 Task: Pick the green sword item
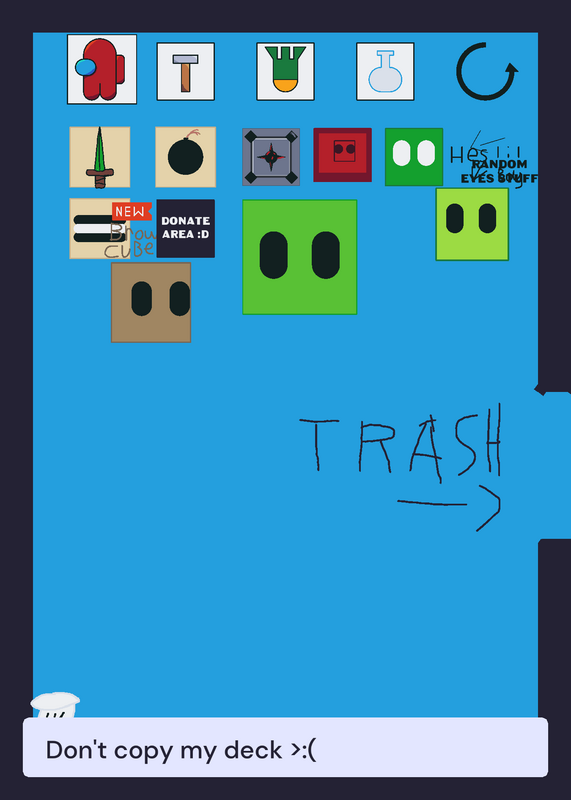point(100,157)
